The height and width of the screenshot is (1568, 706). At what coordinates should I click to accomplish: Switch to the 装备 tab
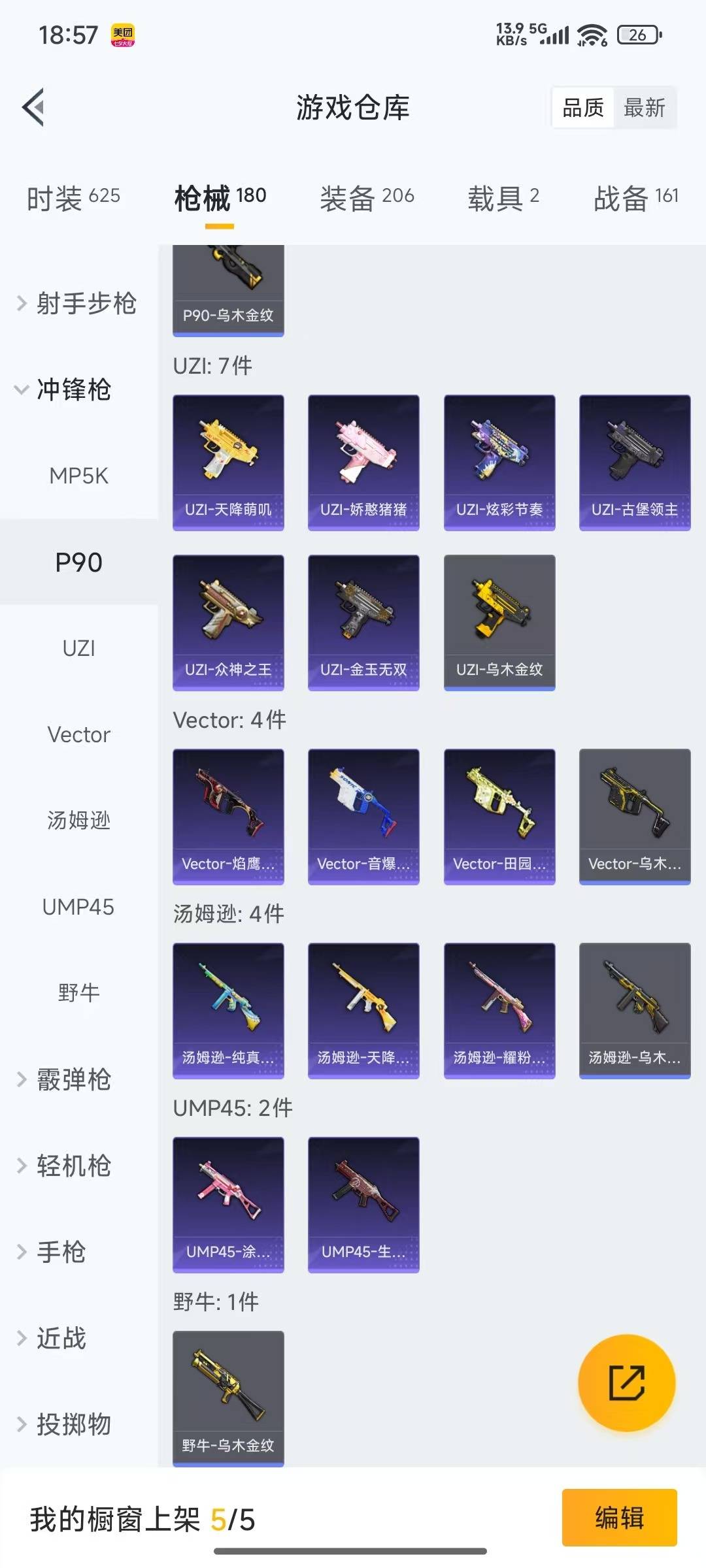pyautogui.click(x=367, y=197)
